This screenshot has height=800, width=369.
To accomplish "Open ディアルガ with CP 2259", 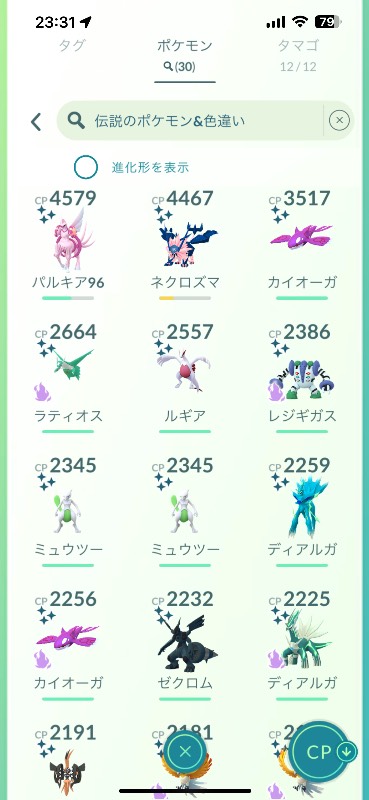I will 302,512.
